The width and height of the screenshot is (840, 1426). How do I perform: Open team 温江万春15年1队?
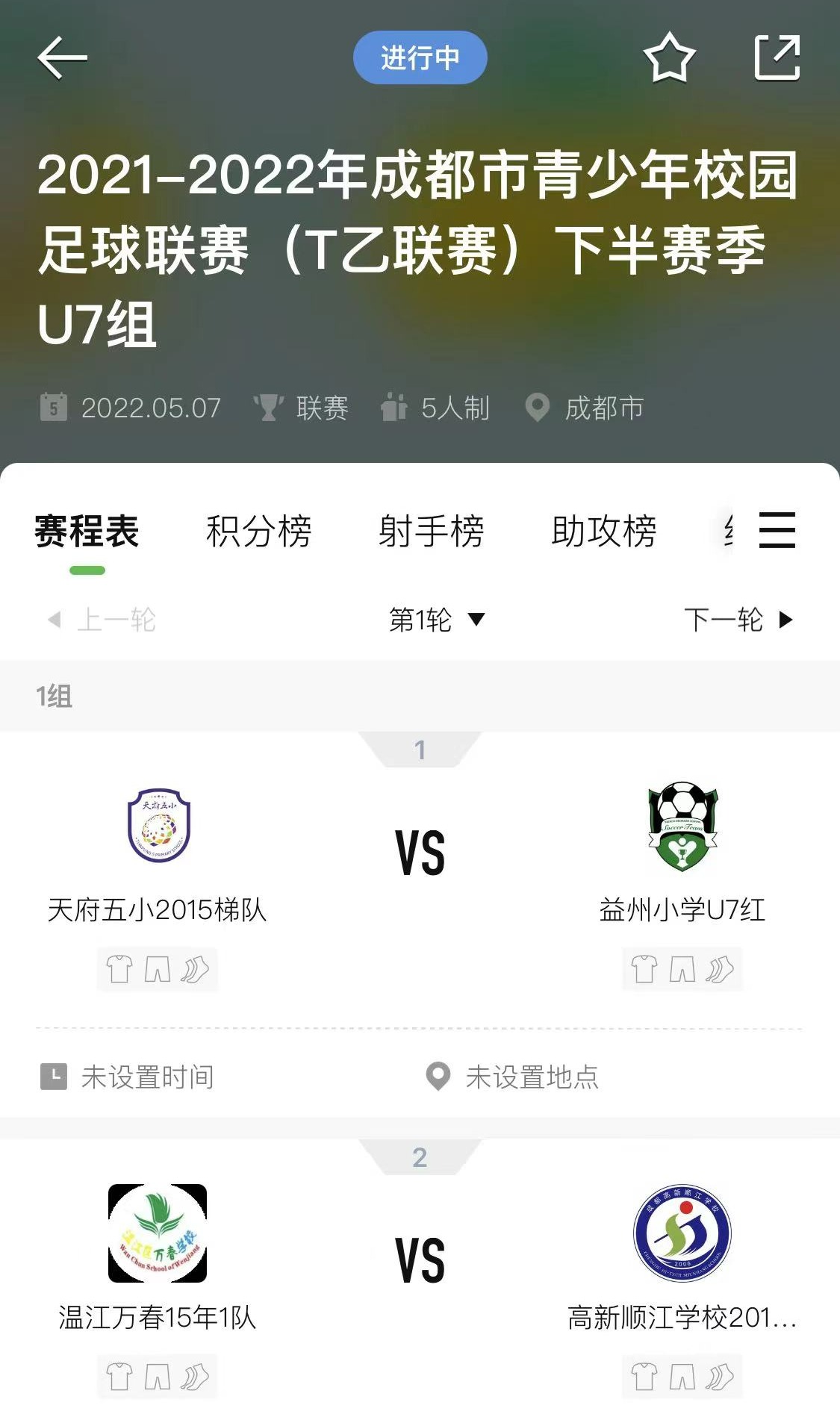(x=158, y=1233)
